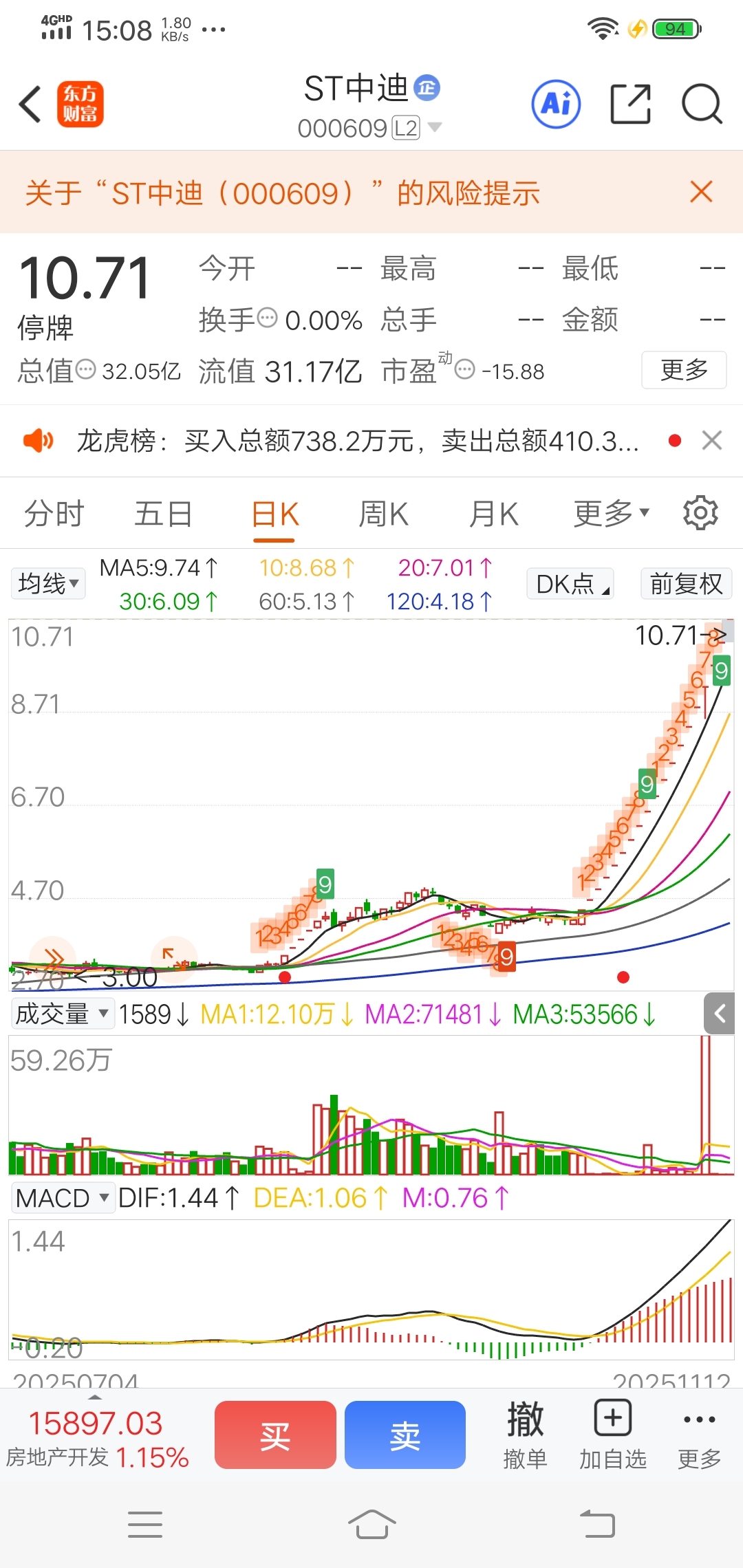Open the 更多 quote details button
Viewport: 743px width, 1568px height.
point(684,370)
